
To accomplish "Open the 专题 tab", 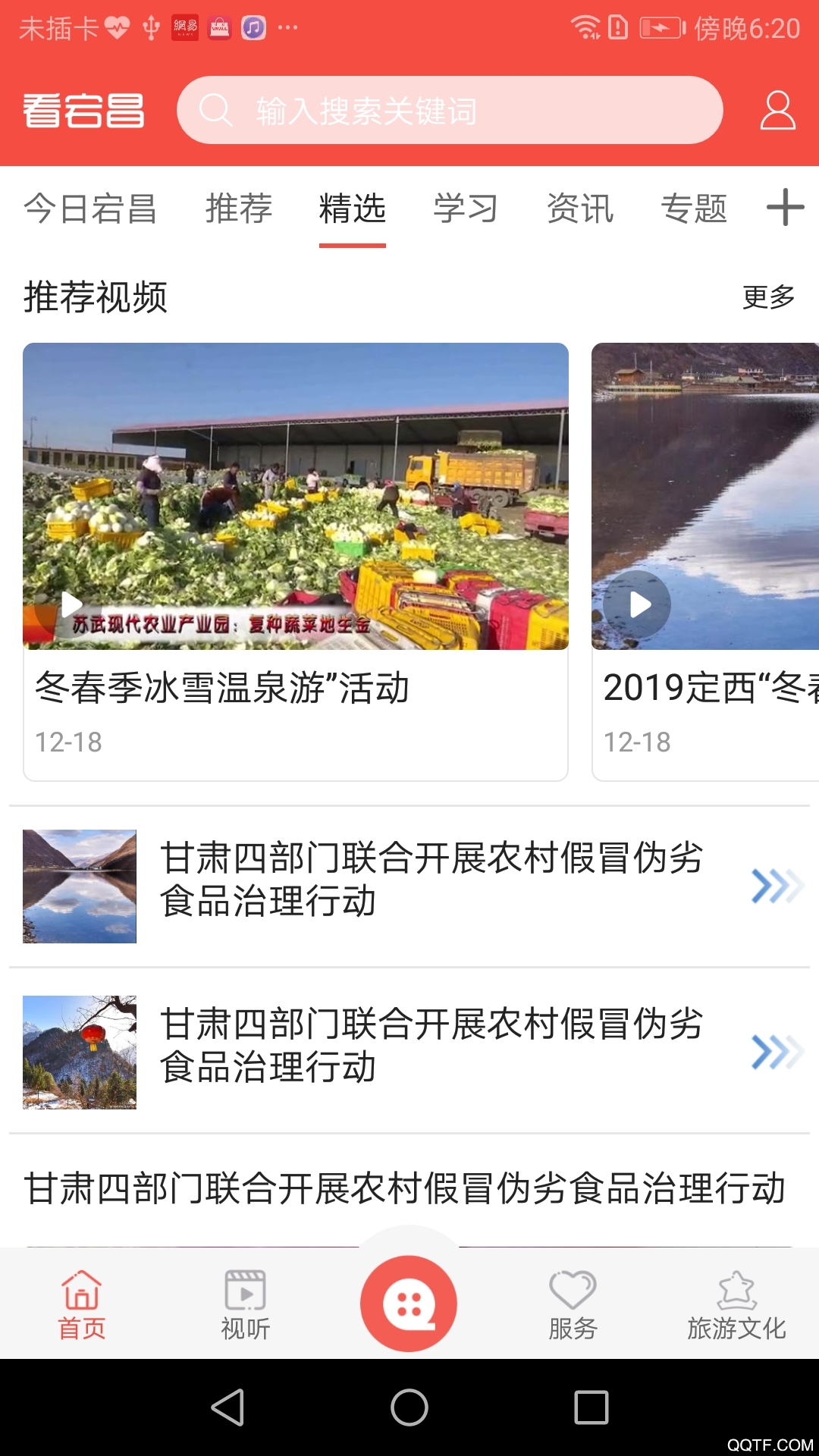I will pyautogui.click(x=694, y=209).
